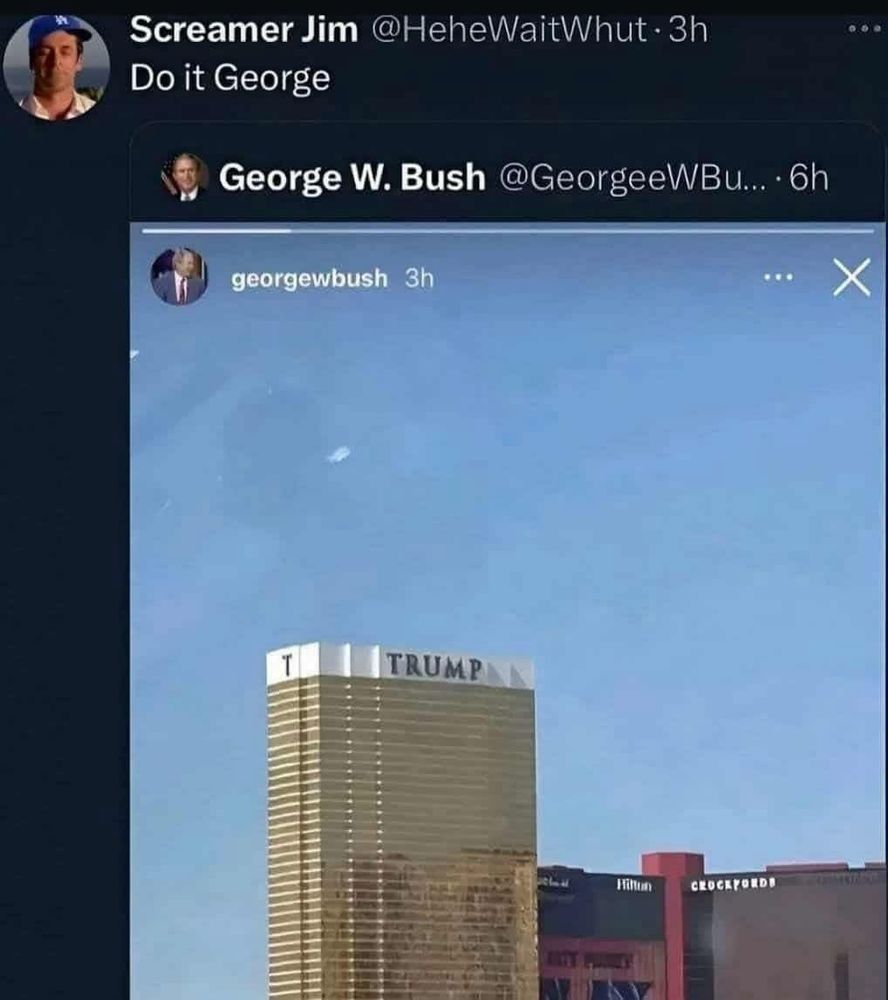Click George W. Bush's quoted-tweet avatar
This screenshot has width=888, height=1000.
click(x=185, y=179)
